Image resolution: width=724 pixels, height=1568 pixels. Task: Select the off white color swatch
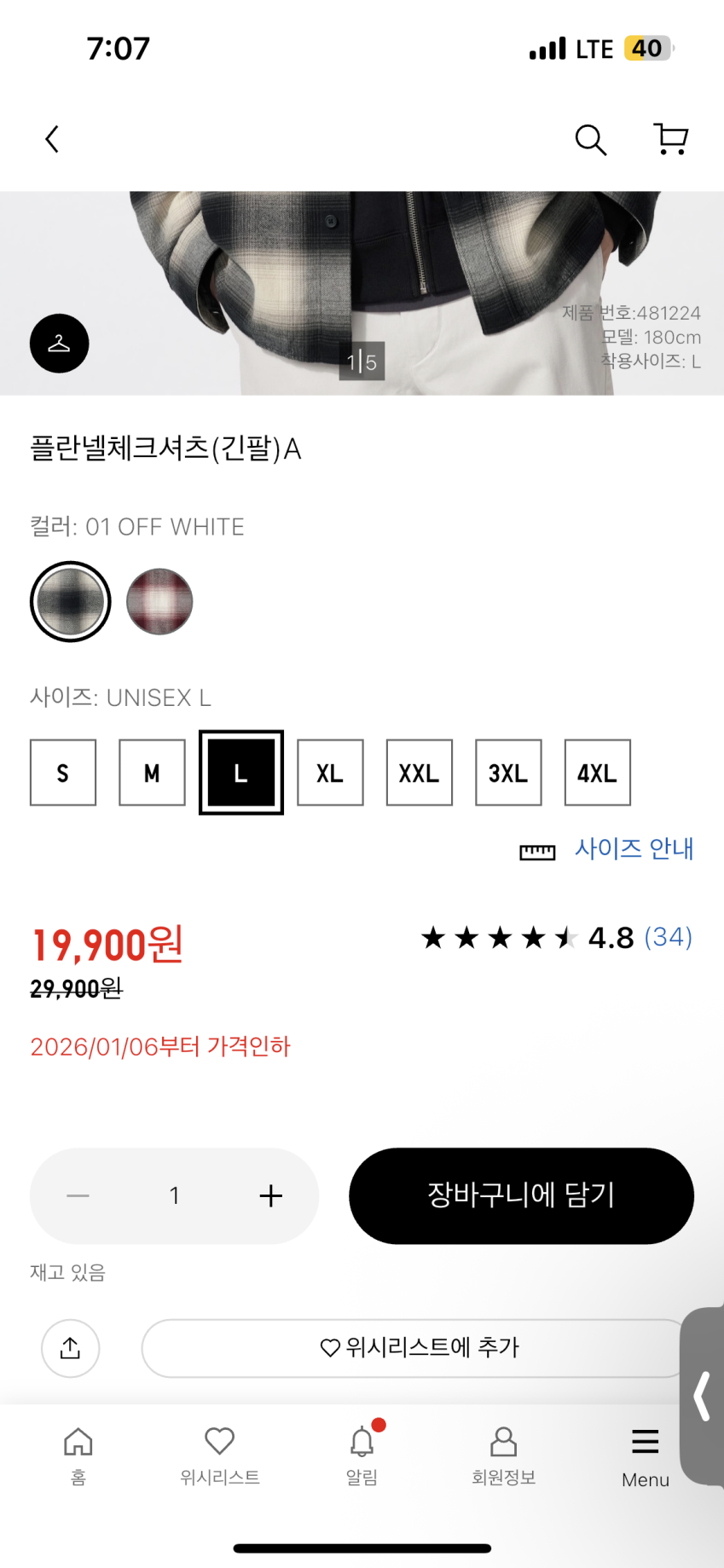pyautogui.click(x=71, y=602)
